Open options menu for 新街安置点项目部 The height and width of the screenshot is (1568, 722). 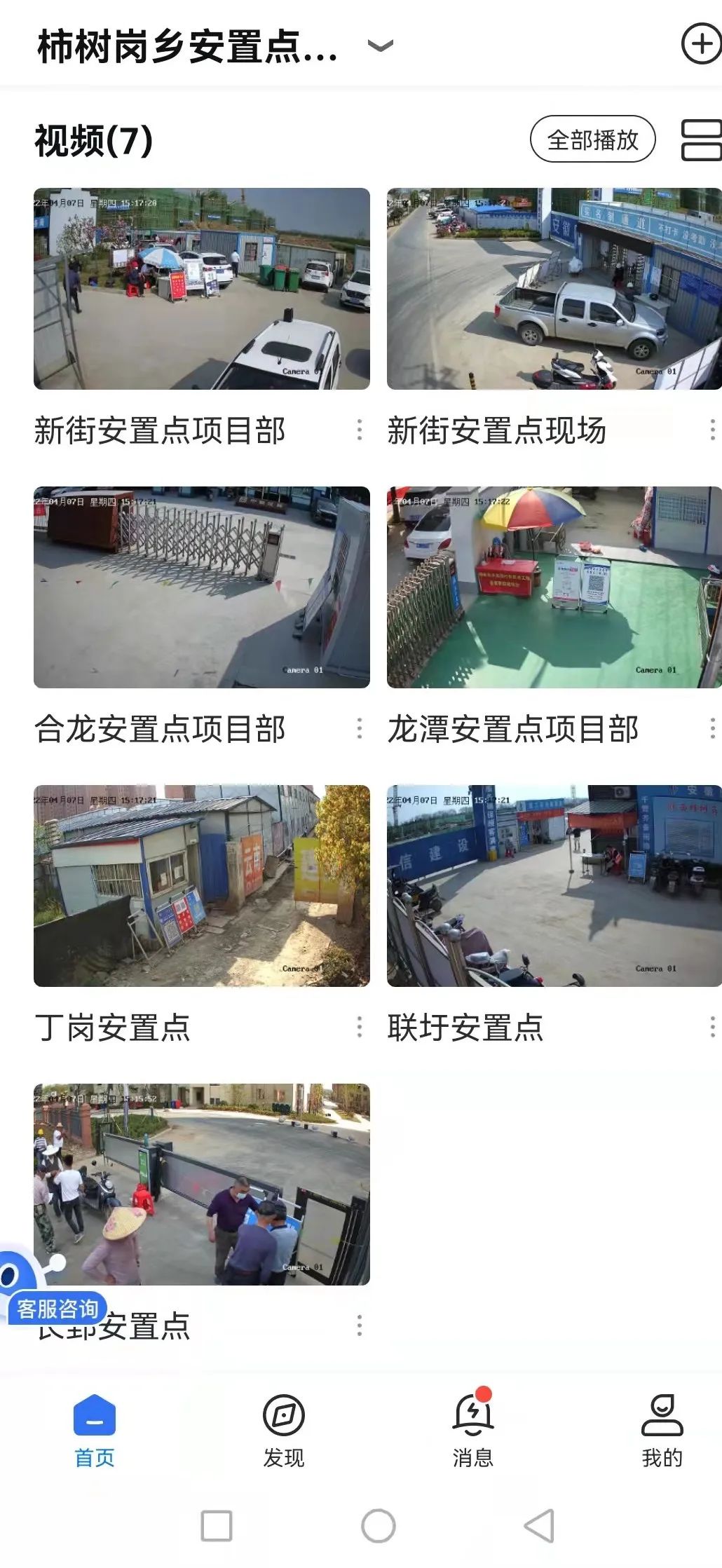click(x=360, y=430)
